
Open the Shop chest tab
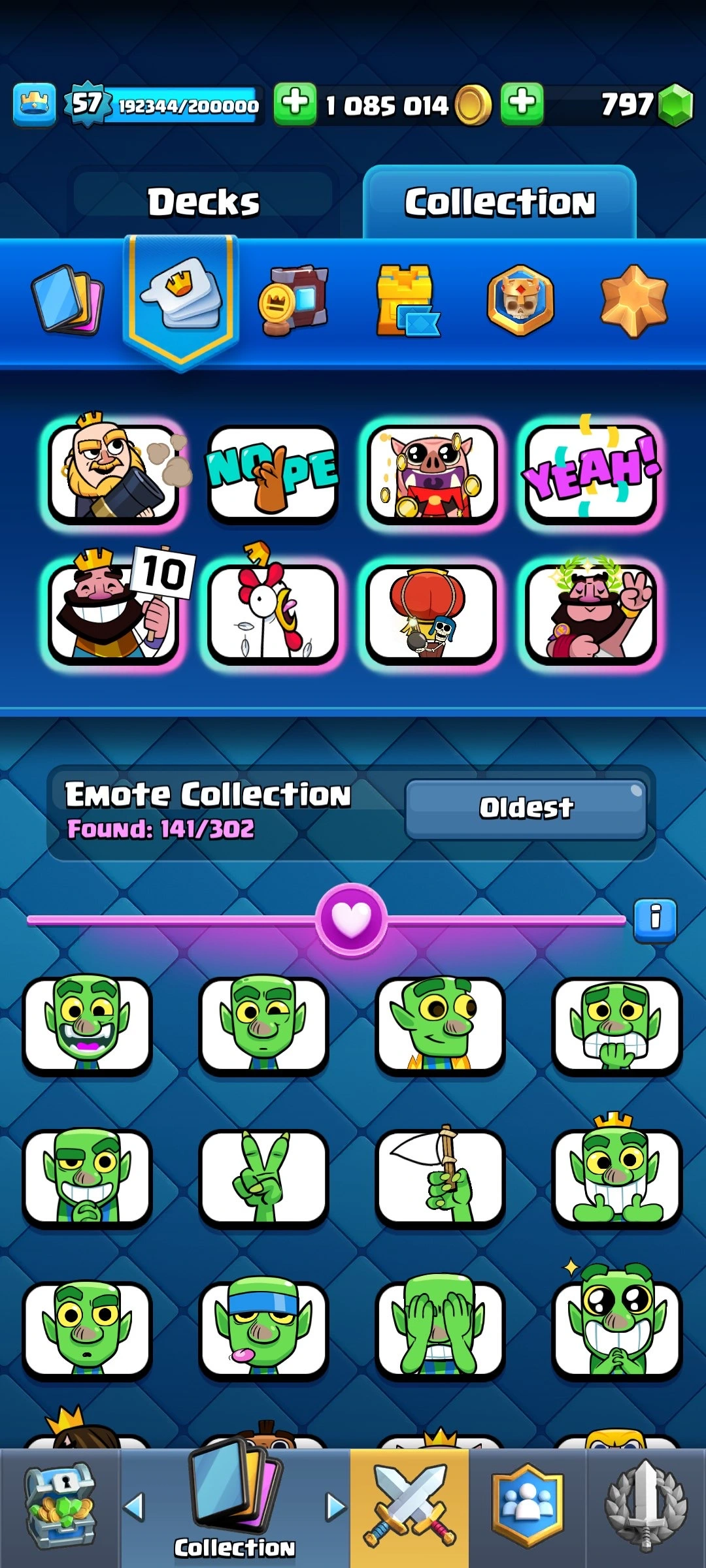pos(59,1507)
